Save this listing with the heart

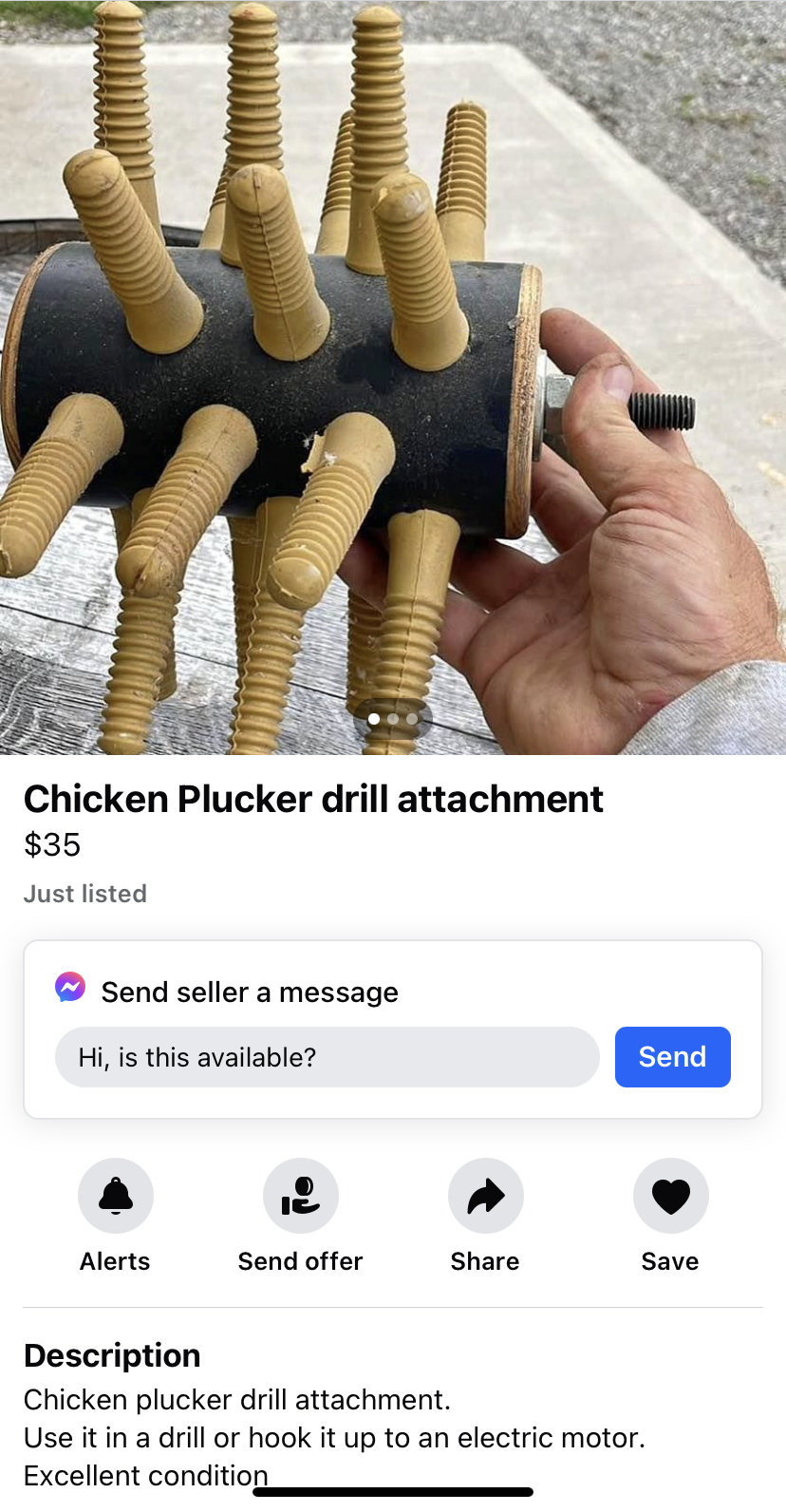[x=670, y=1197]
